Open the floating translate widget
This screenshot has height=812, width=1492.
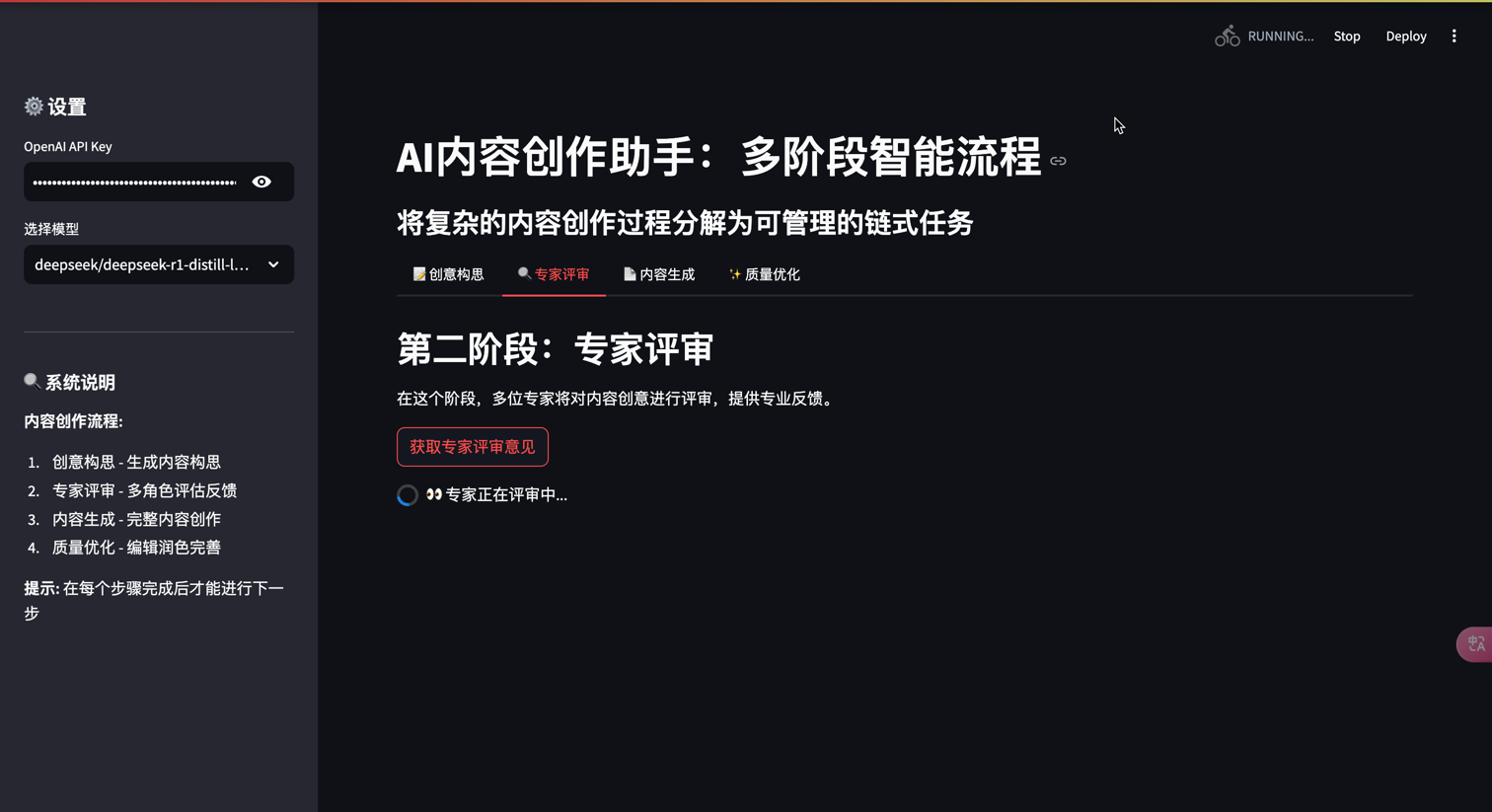point(1475,644)
